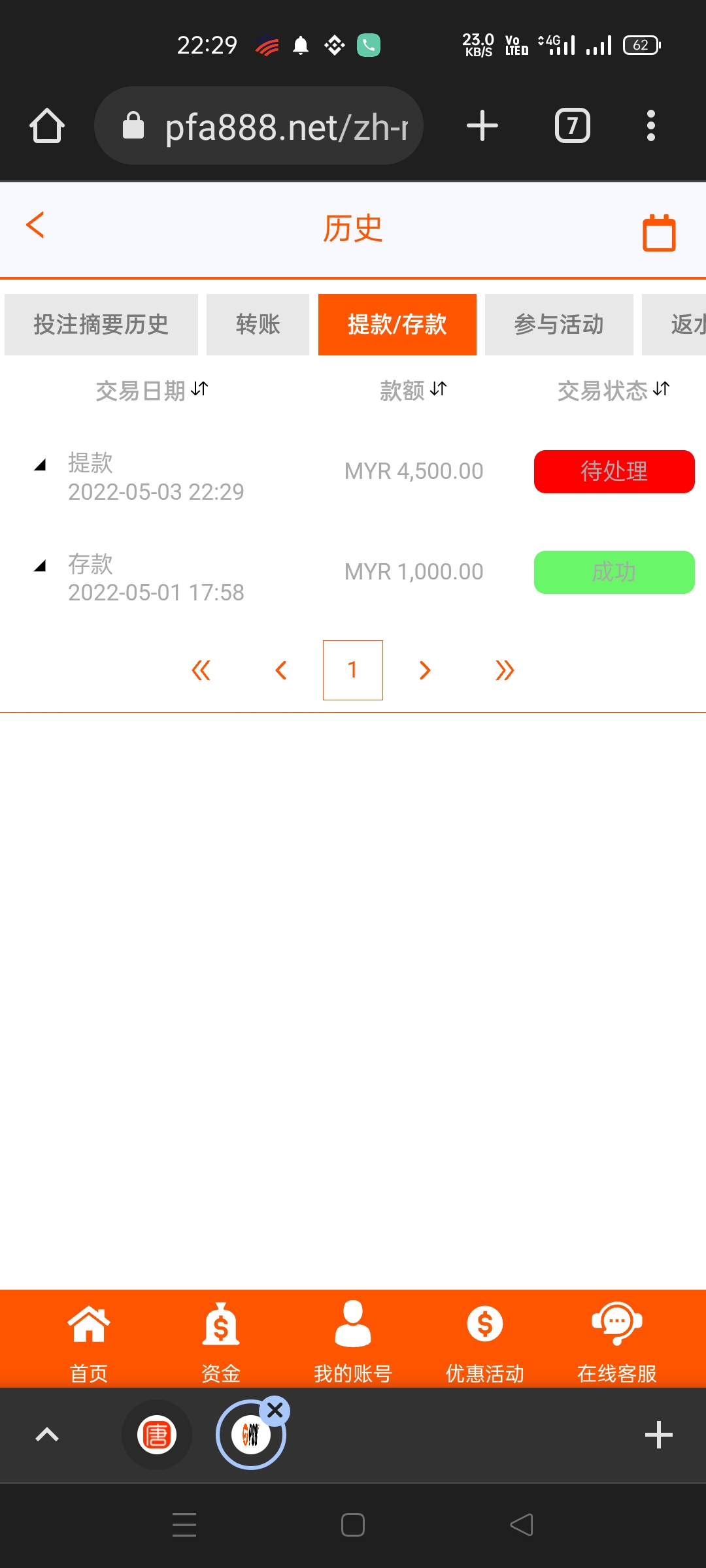Jump to the first page of results
The width and height of the screenshot is (706, 1568).
[x=201, y=670]
